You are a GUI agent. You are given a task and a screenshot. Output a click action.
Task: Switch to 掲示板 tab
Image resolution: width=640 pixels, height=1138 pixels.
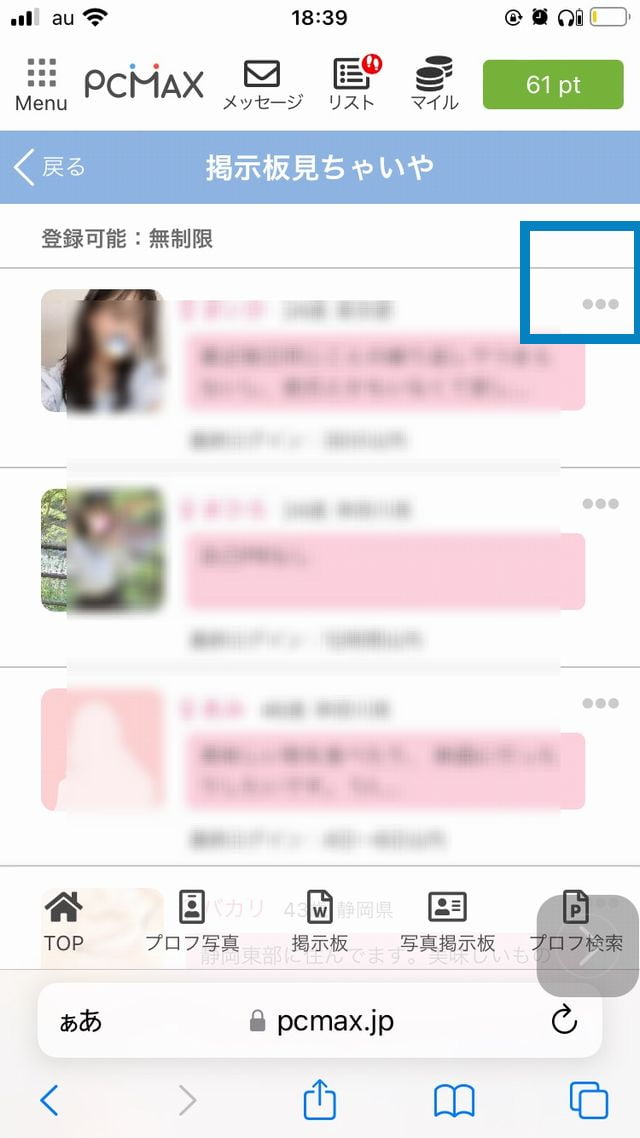(x=319, y=921)
